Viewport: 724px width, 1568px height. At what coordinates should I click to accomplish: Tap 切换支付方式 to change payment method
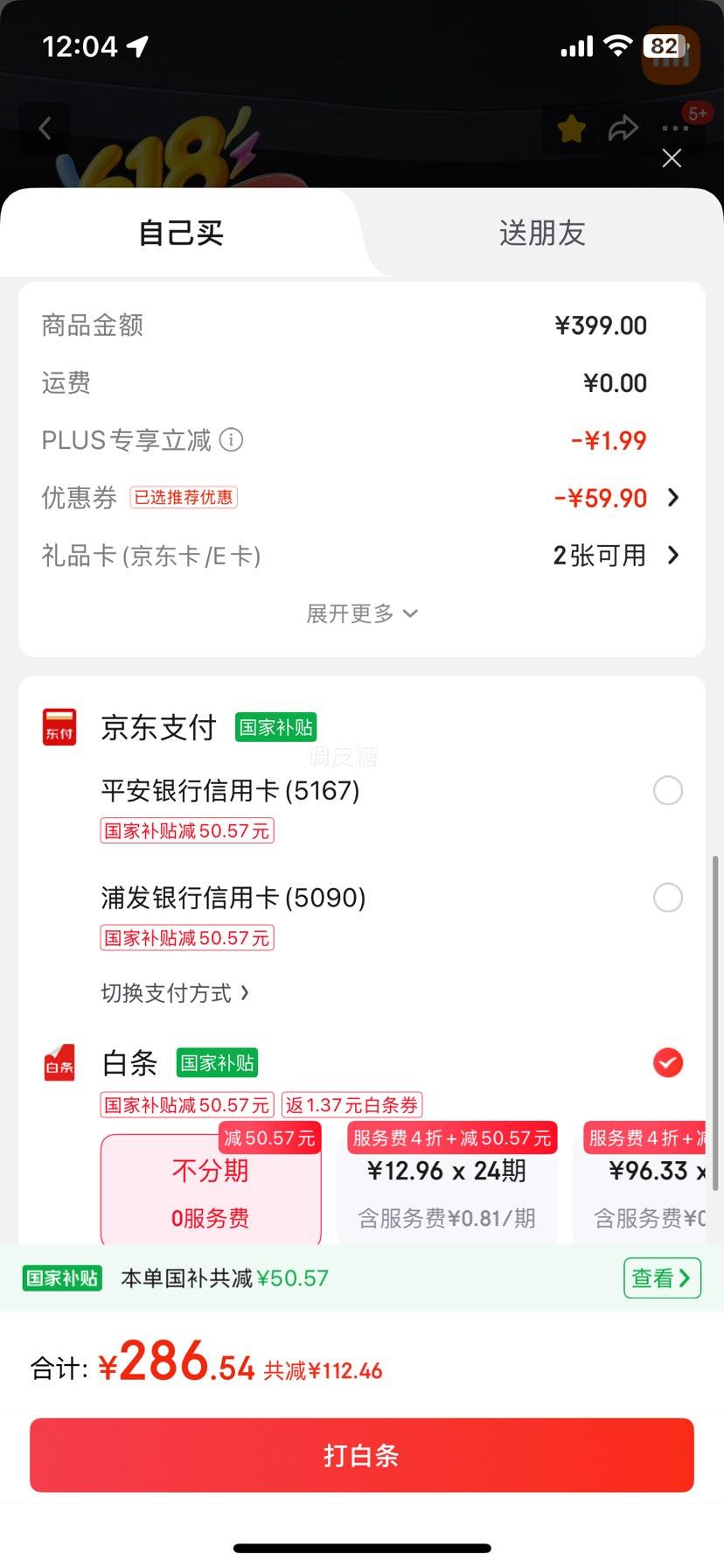coord(175,993)
